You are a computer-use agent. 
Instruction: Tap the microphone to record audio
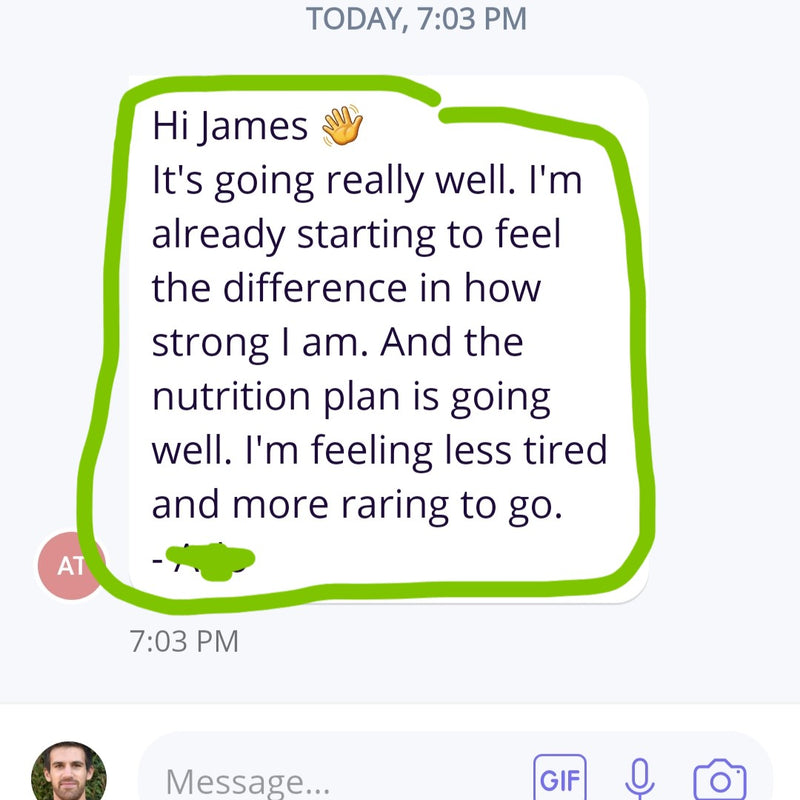coord(640,778)
